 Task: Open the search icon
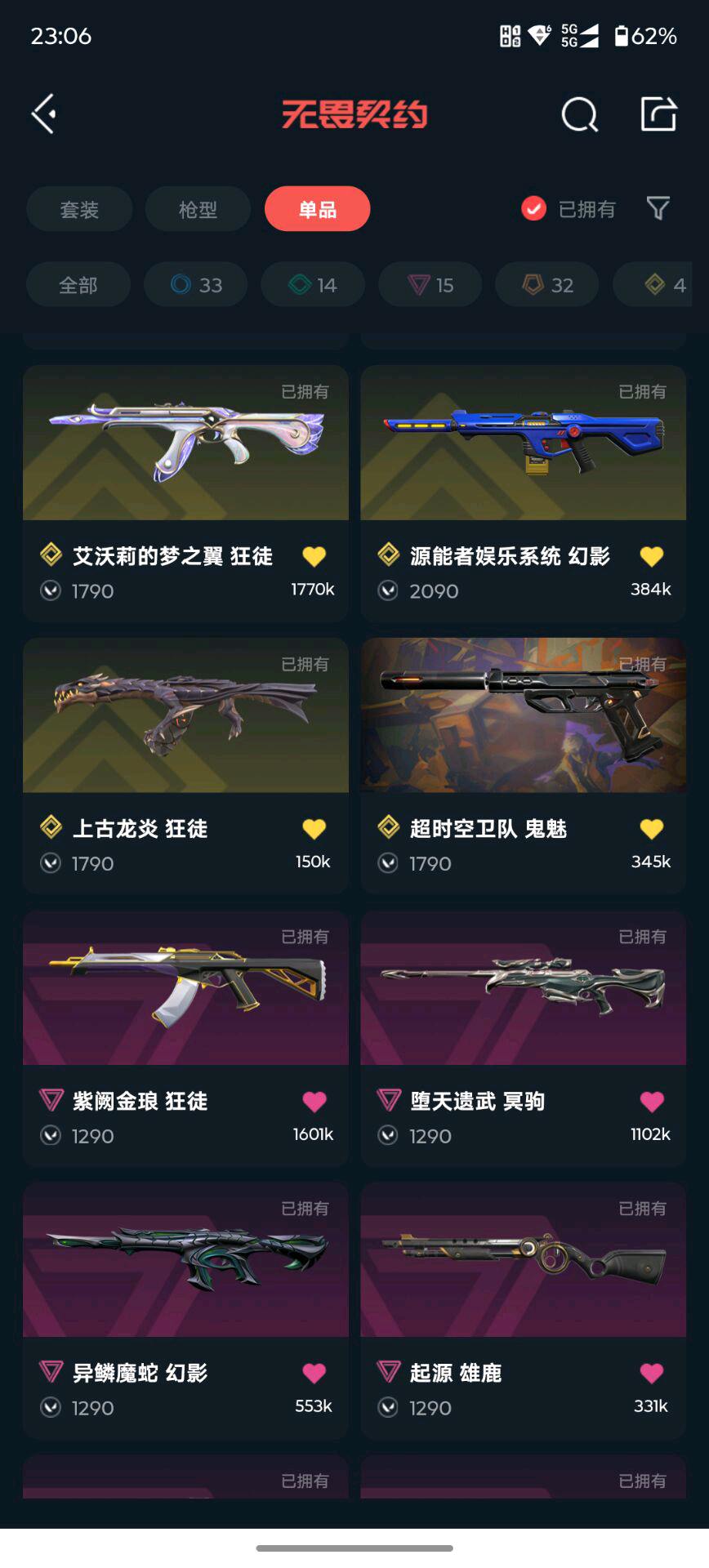click(x=580, y=114)
